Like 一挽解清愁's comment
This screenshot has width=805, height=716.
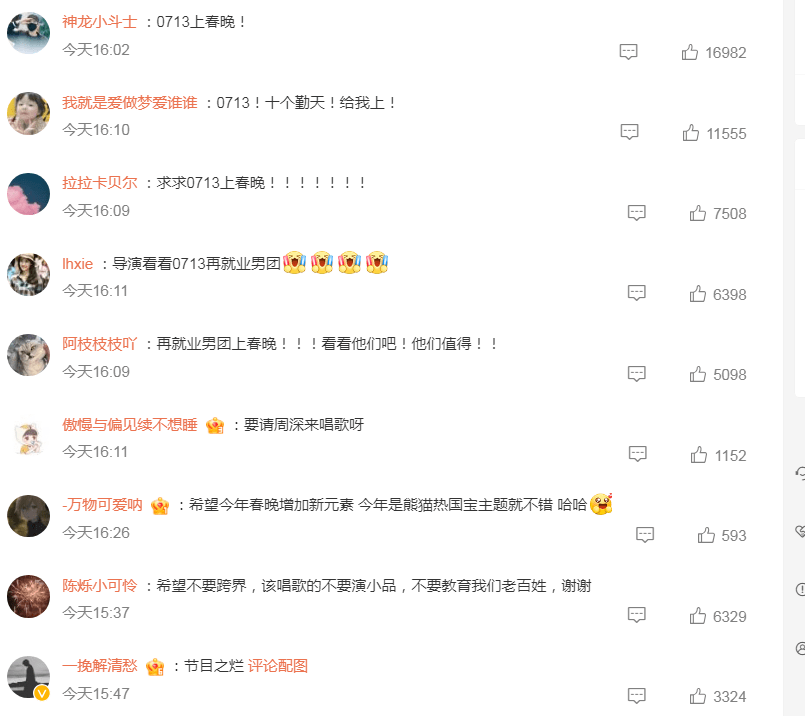point(698,696)
